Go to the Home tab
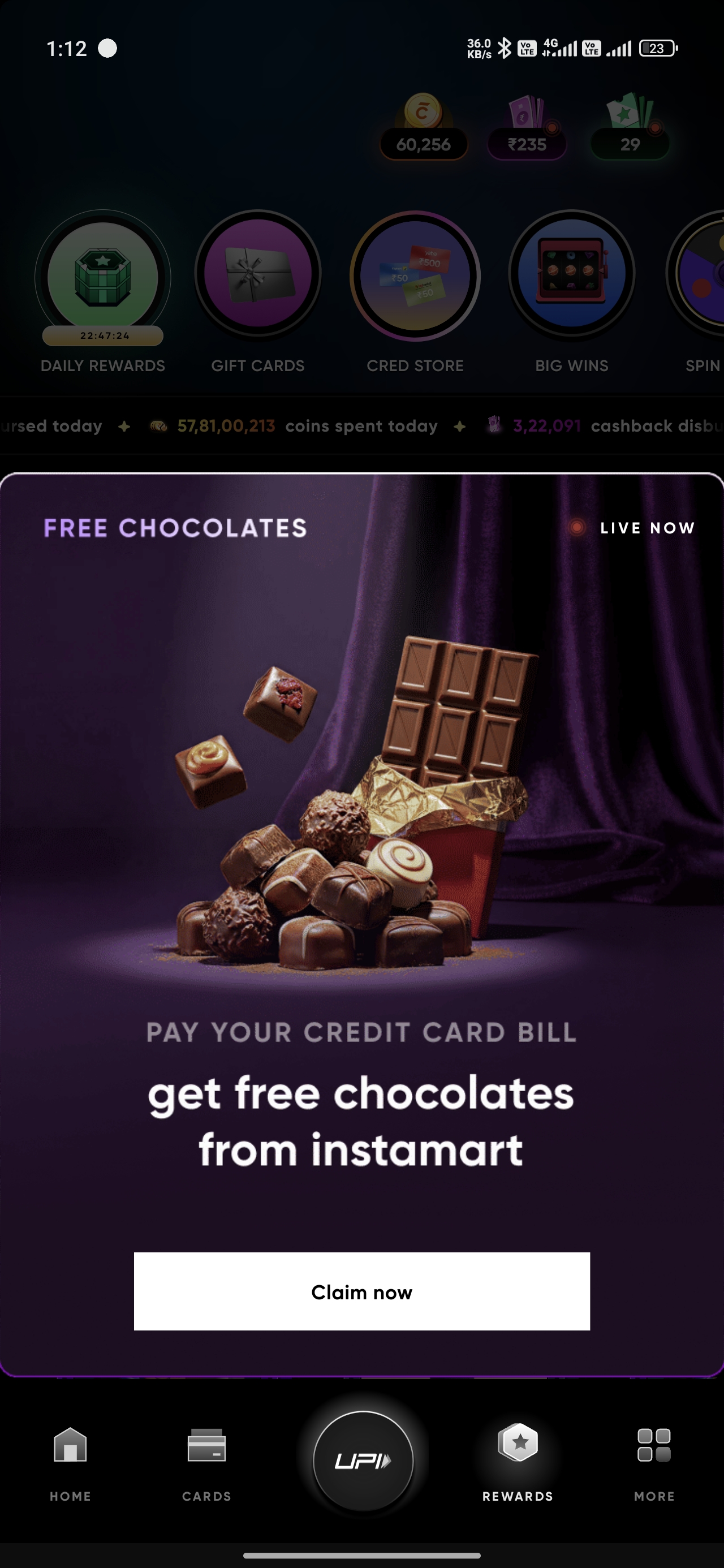Screen dimensions: 724x1568 pyautogui.click(x=70, y=1461)
